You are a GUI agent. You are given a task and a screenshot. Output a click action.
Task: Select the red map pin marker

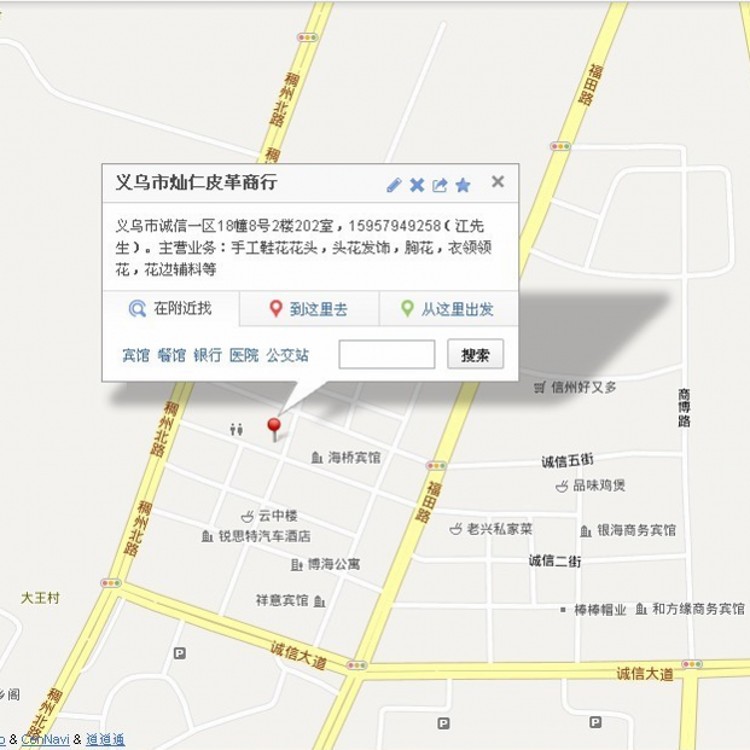(x=274, y=428)
